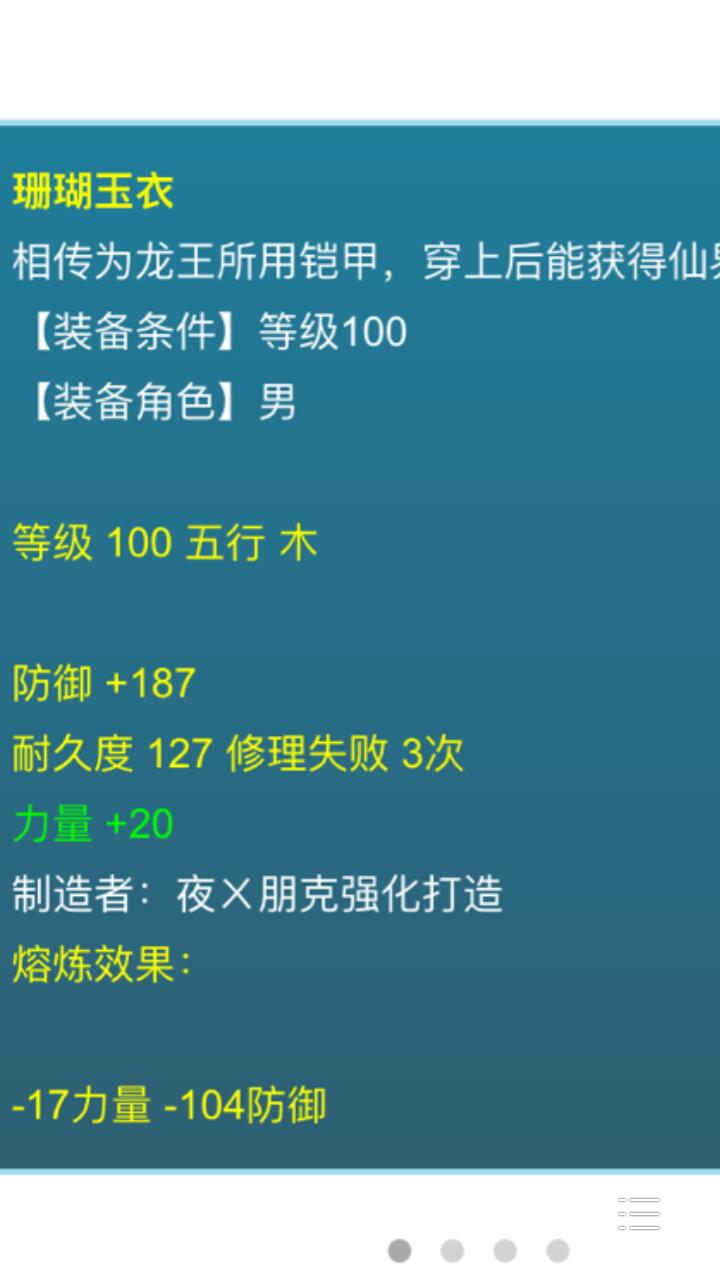The image size is (720, 1280).
Task: Jump to the second page indicator dot
Action: pyautogui.click(x=452, y=1250)
